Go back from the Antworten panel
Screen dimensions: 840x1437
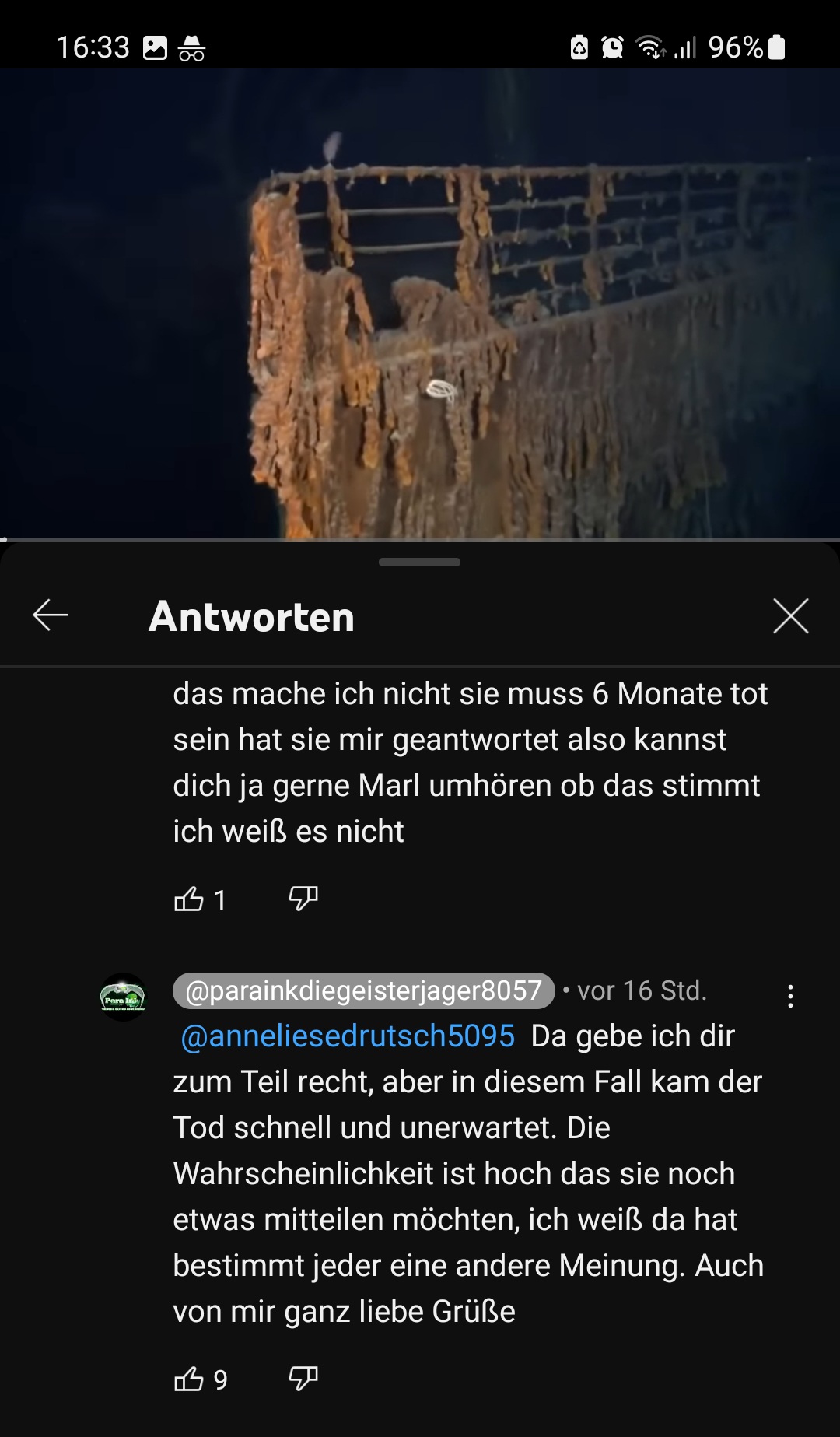51,615
